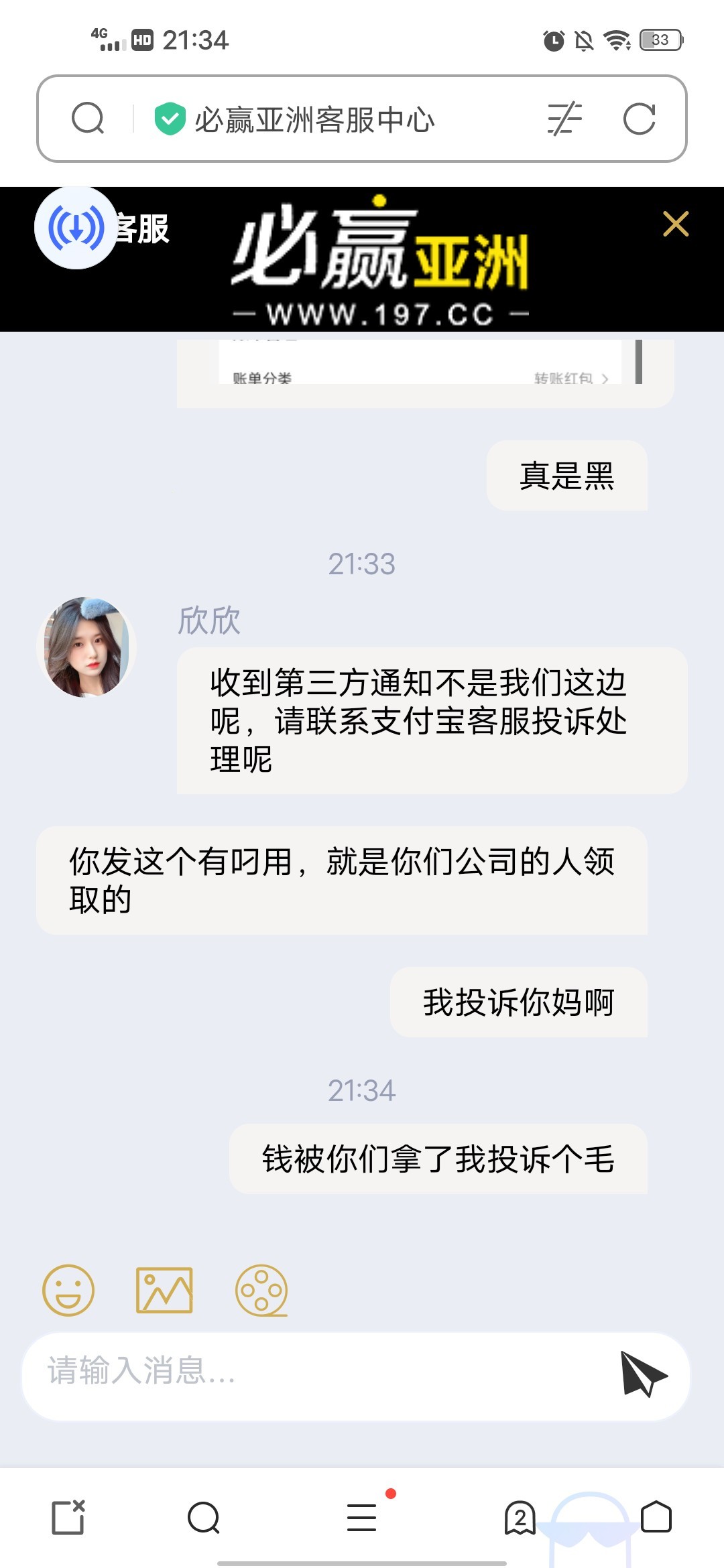Open the page tools filter icon
The image size is (724, 1568).
[x=564, y=119]
